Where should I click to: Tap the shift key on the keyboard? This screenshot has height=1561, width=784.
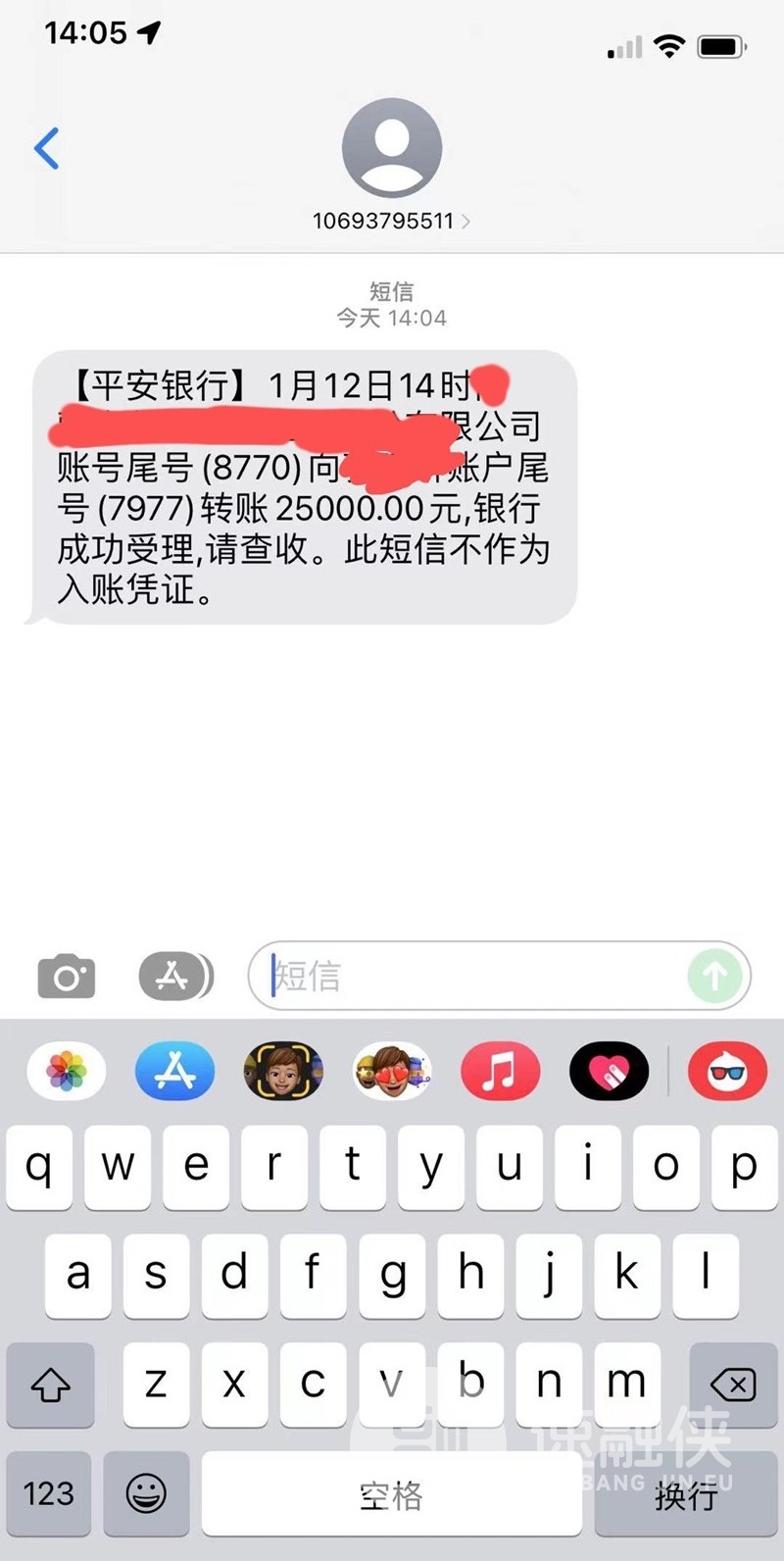[50, 1384]
